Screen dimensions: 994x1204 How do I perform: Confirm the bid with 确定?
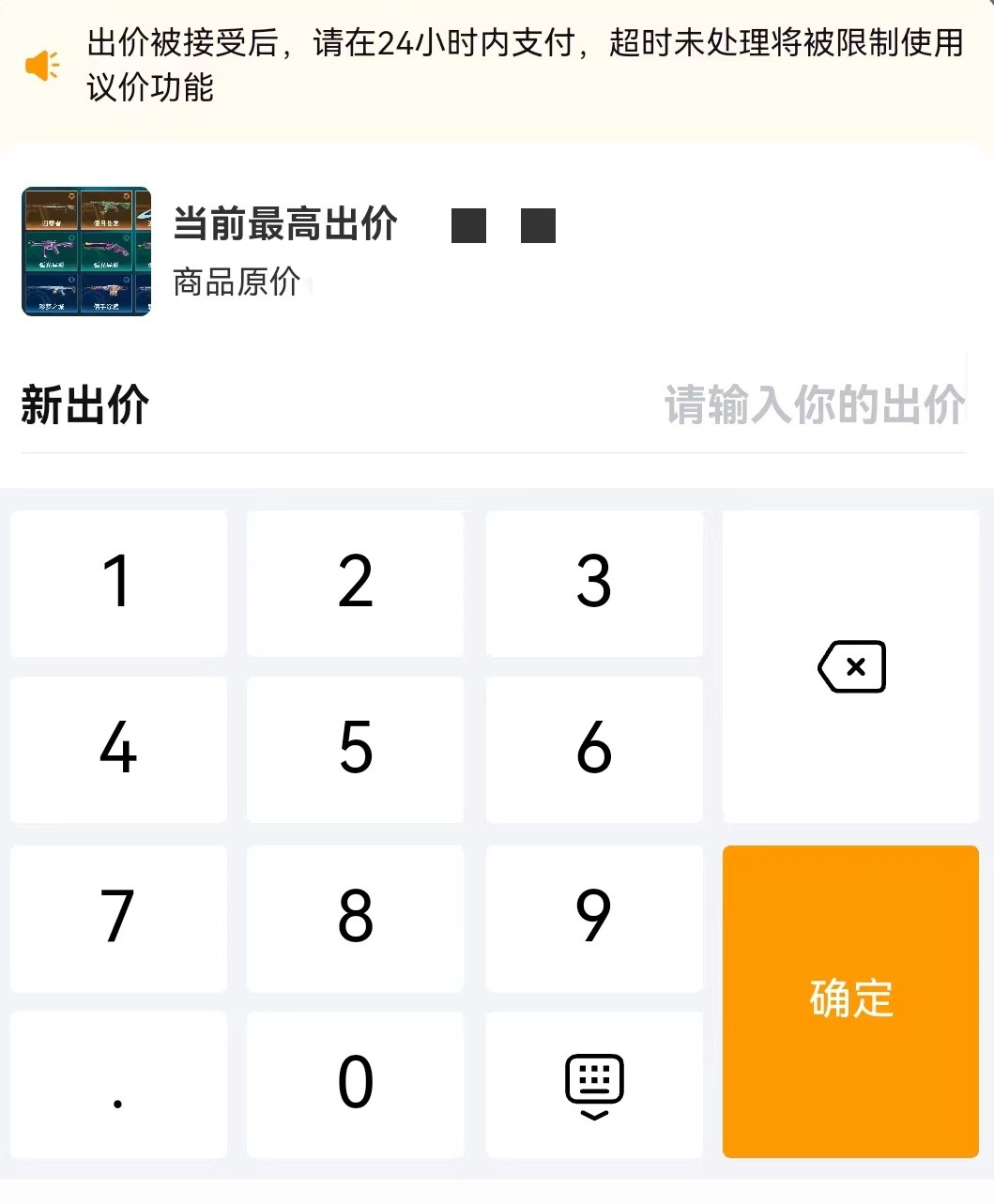850,1000
